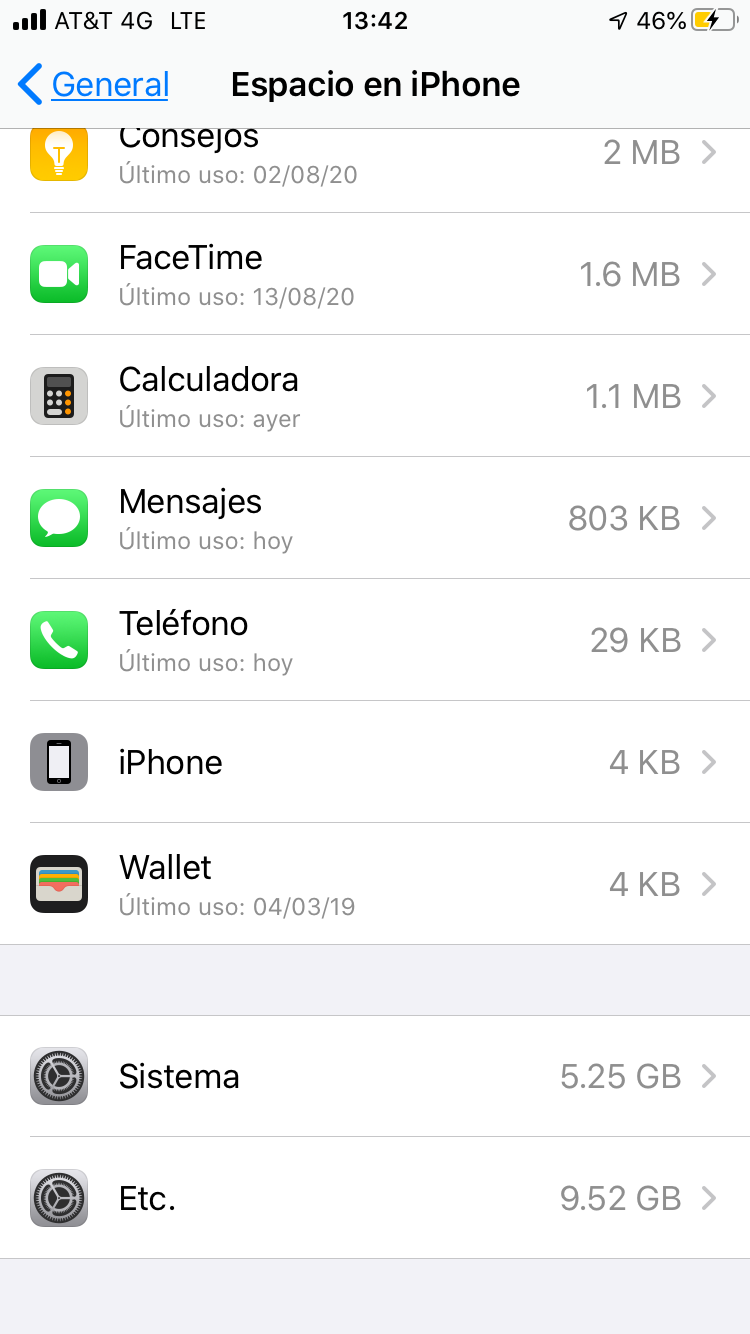The image size is (750, 1334).
Task: Open Mensajes storage details
Action: 375,517
